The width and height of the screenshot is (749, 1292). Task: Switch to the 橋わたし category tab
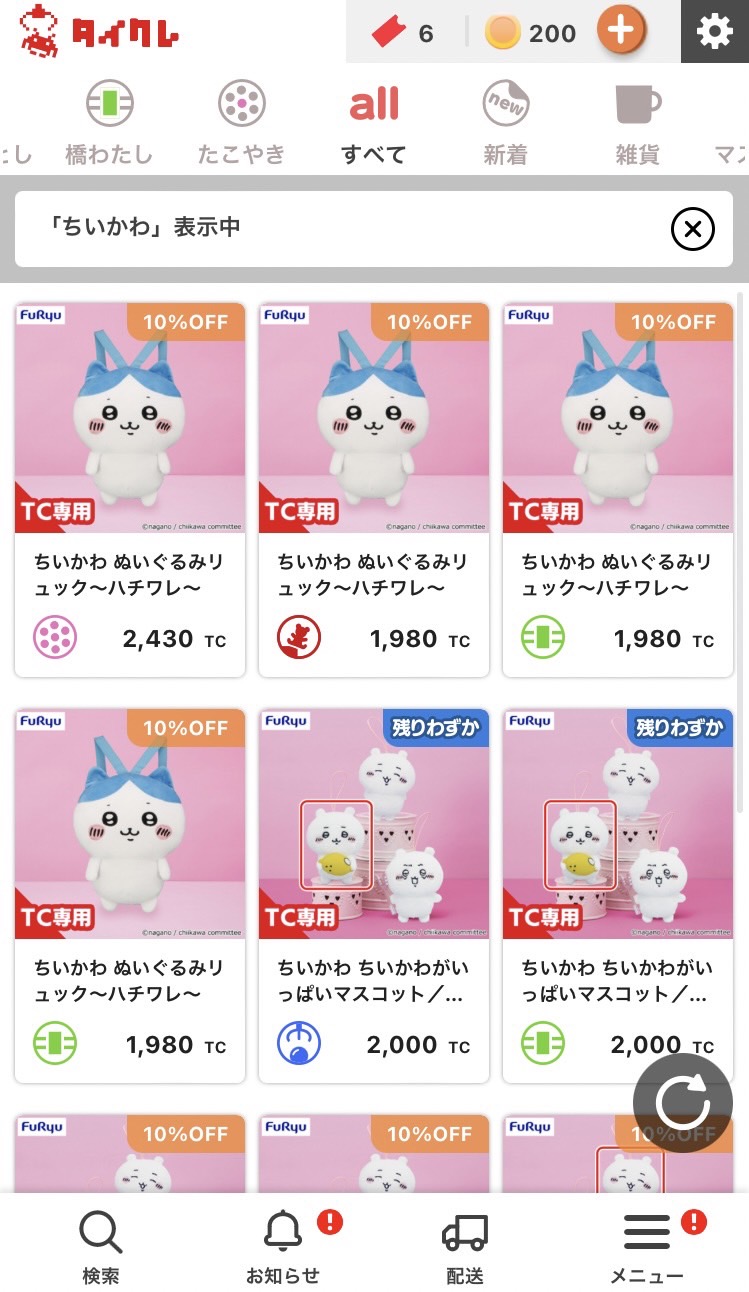(109, 122)
